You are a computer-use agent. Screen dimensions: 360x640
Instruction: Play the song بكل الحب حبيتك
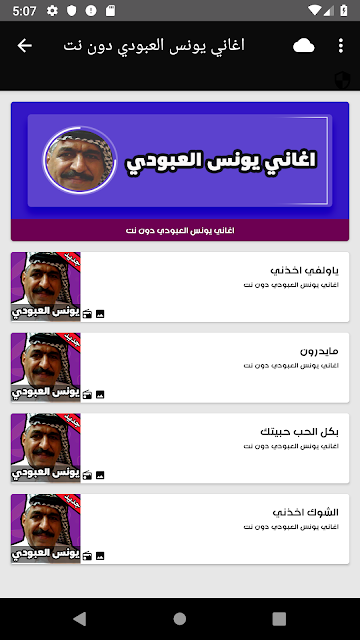[180, 448]
